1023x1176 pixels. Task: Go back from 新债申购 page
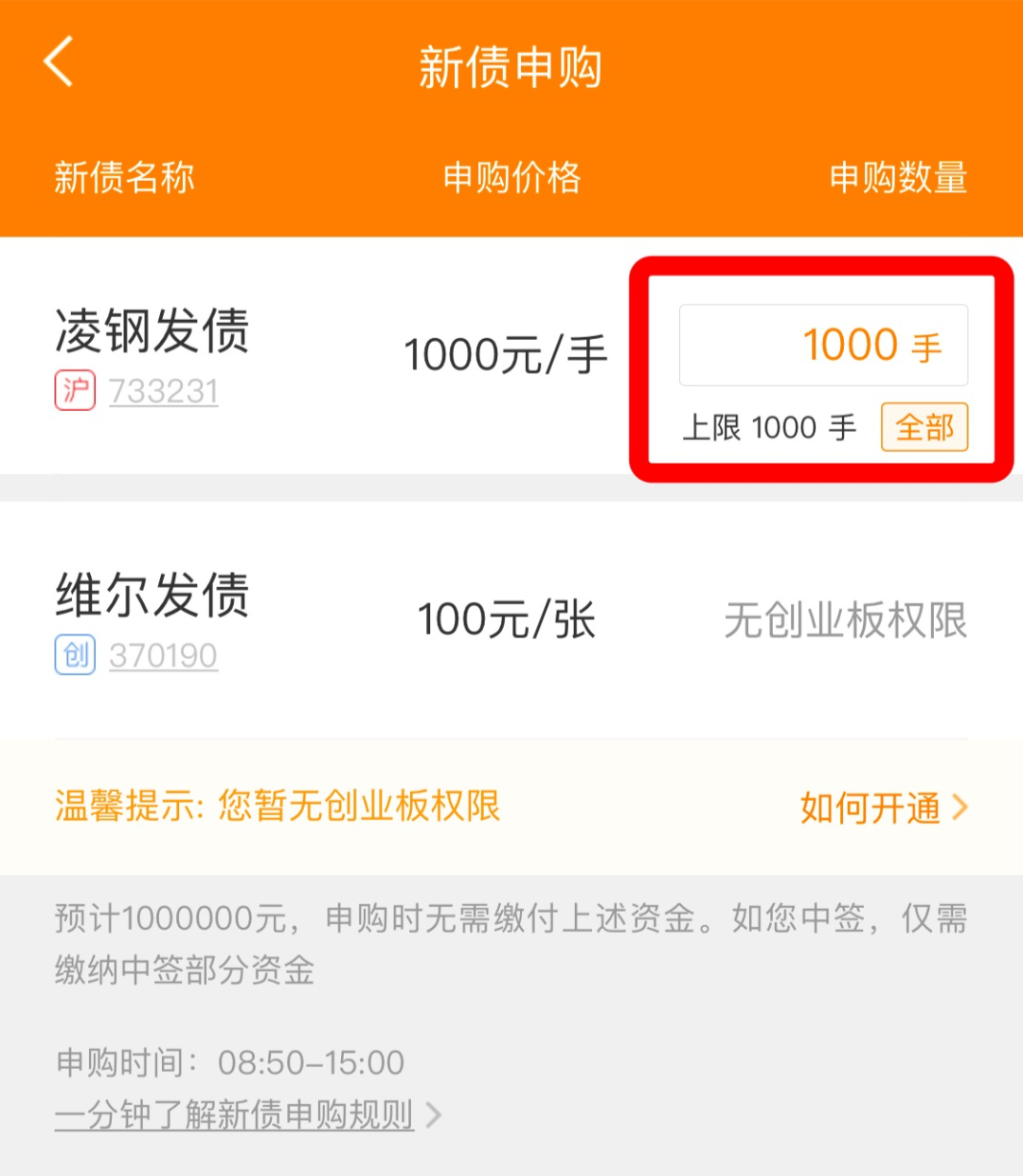click(x=59, y=63)
